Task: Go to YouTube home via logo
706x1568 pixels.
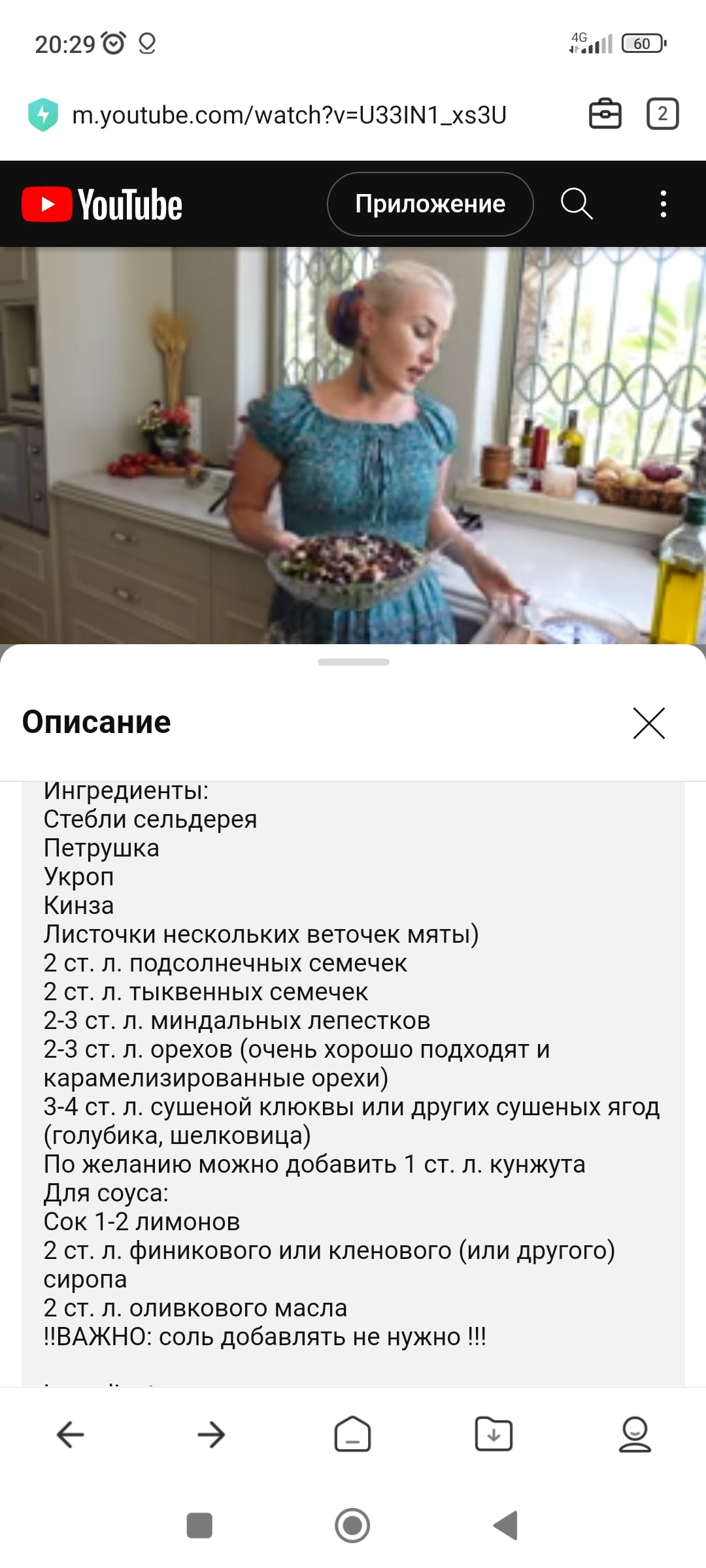Action: pos(102,204)
